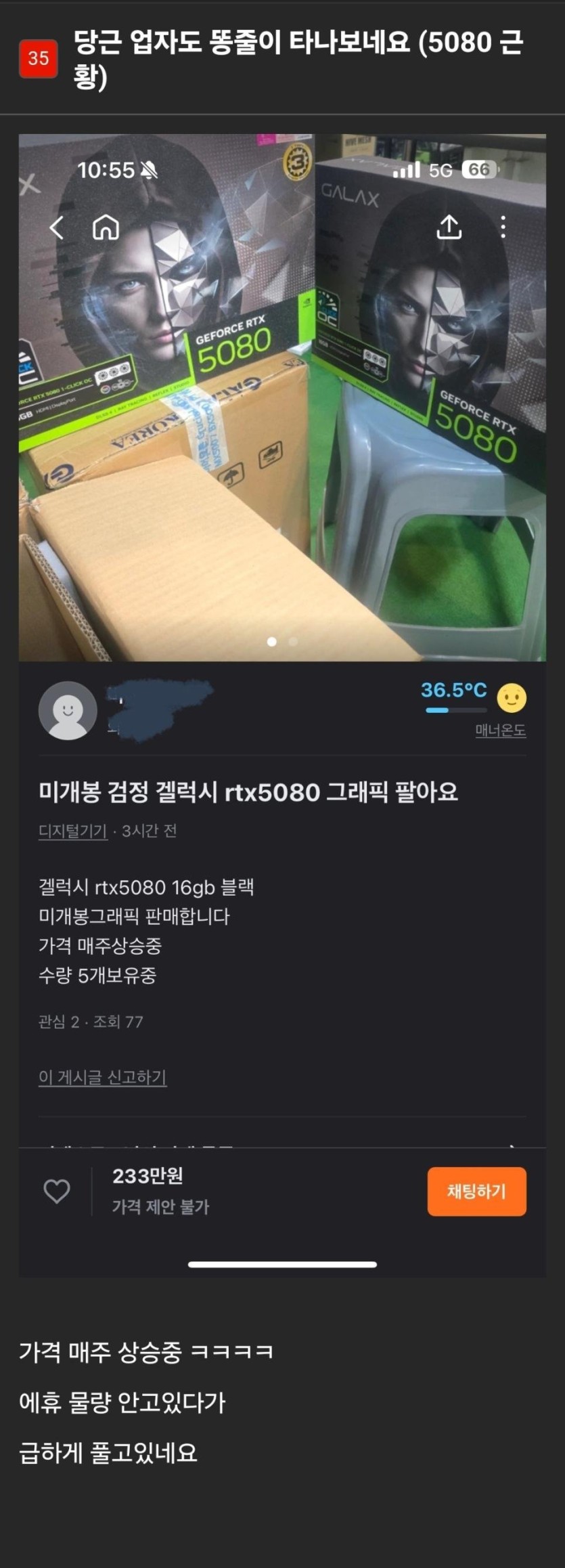The width and height of the screenshot is (565, 1568).
Task: Open the Karrot listing screenshot in the post
Action: tap(282, 704)
